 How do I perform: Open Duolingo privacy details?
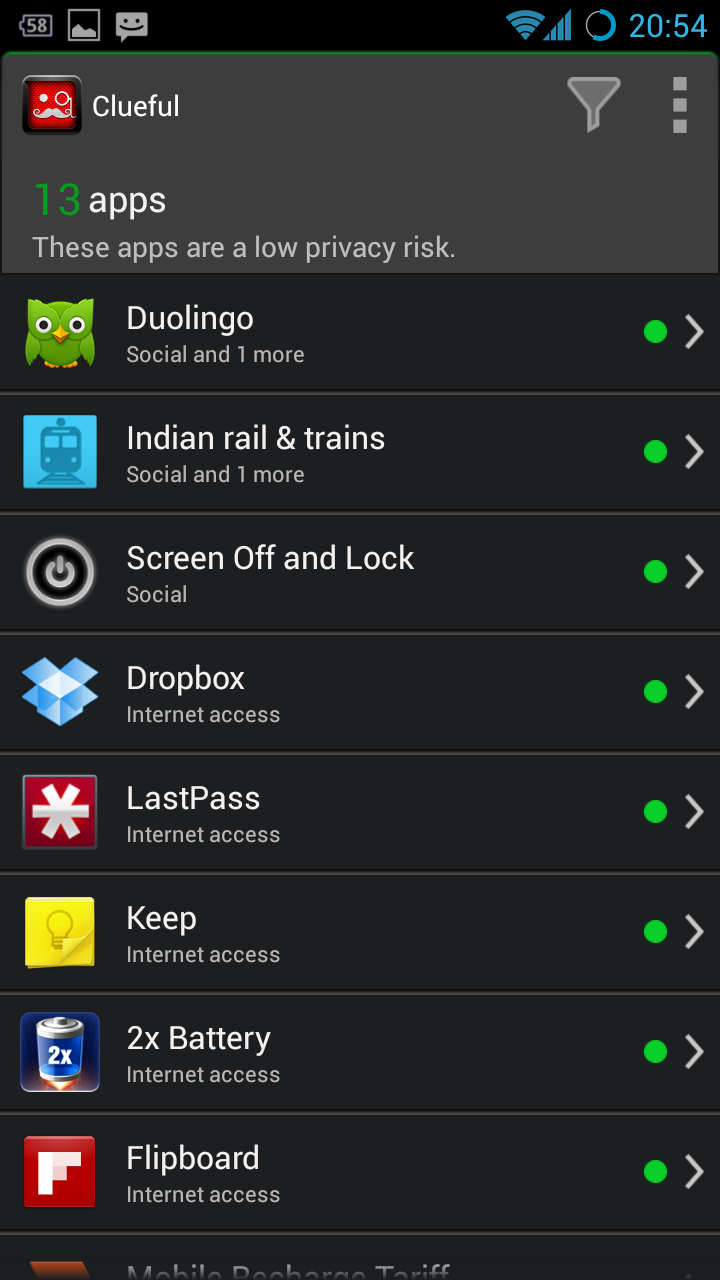click(360, 333)
